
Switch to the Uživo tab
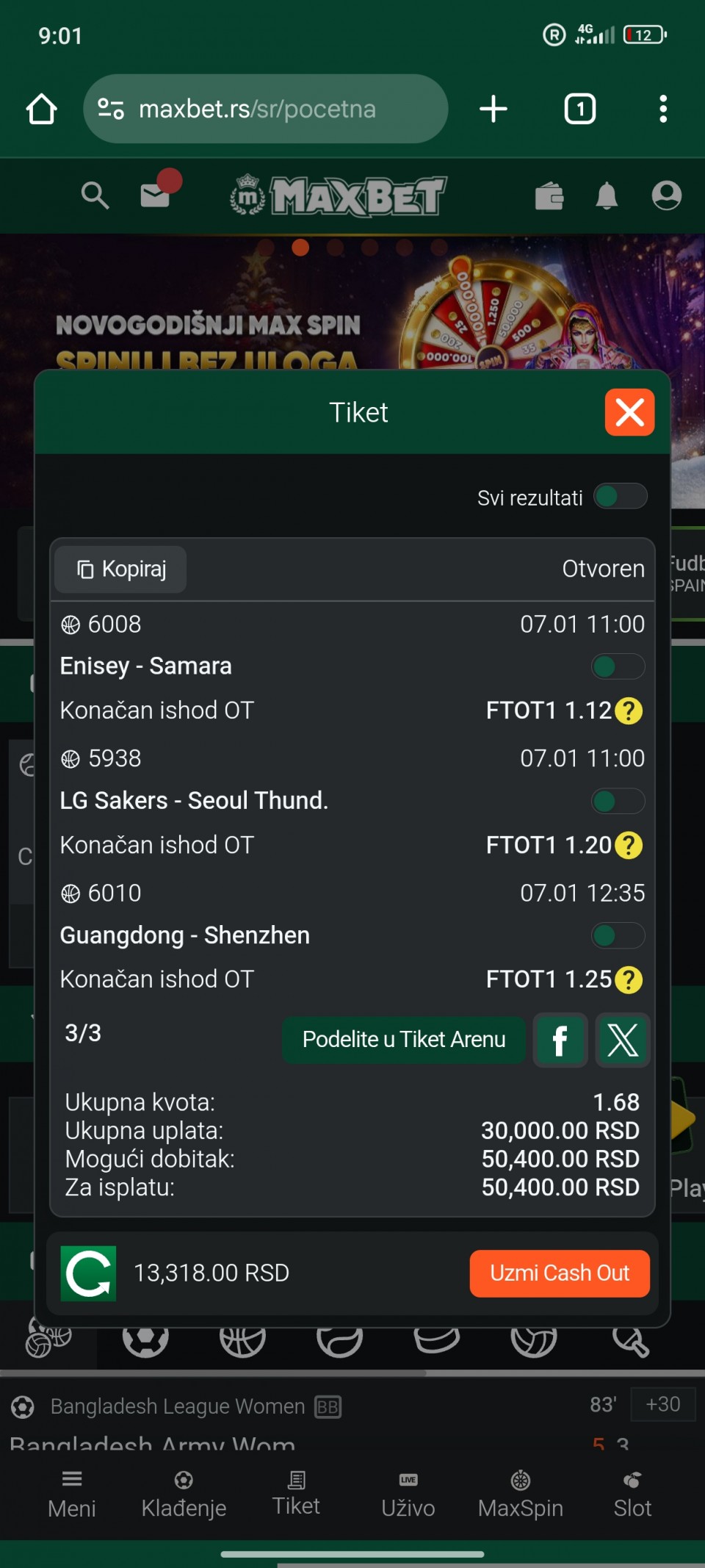pyautogui.click(x=408, y=1494)
